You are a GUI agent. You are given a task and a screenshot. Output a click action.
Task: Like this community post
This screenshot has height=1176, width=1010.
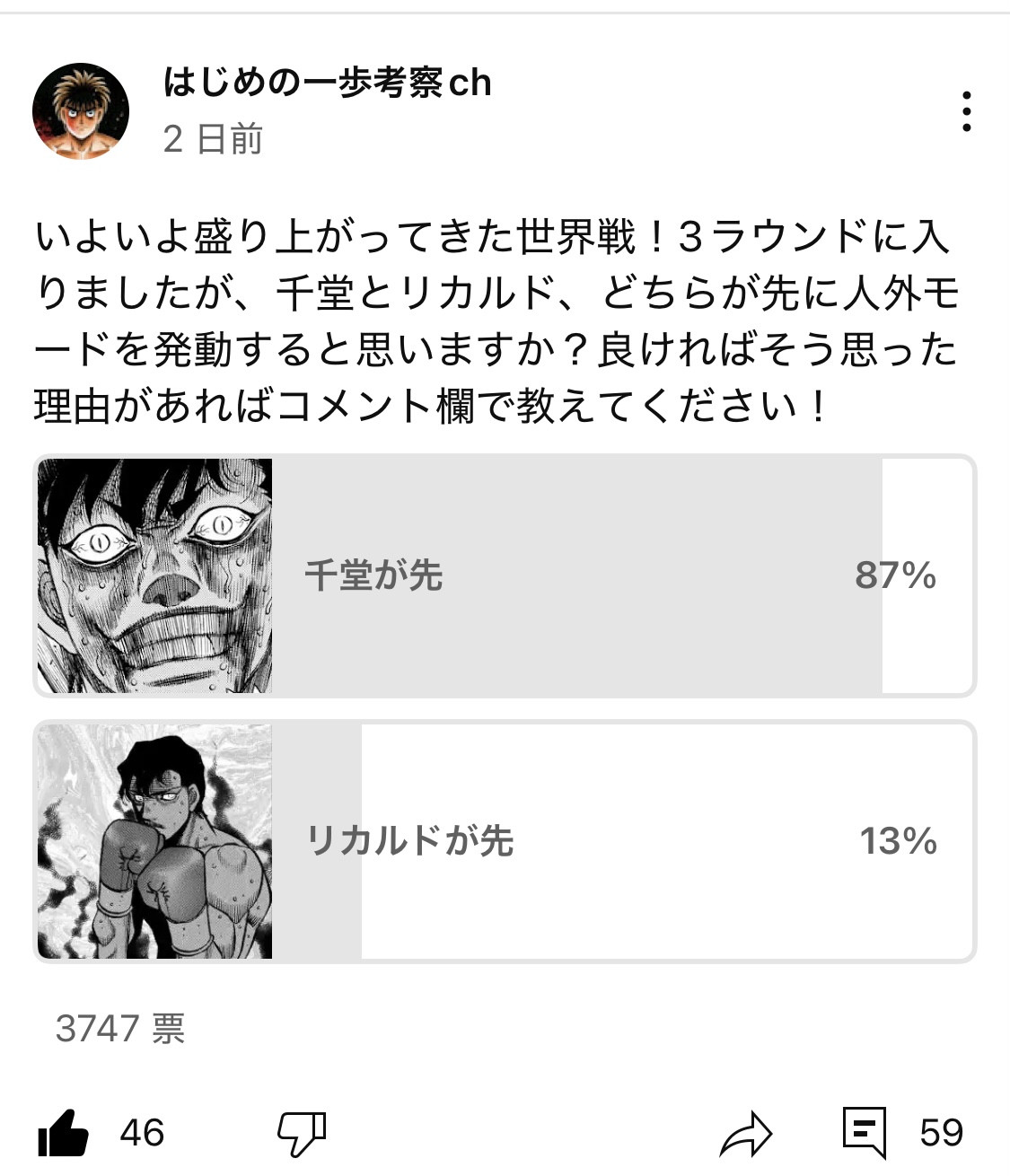(x=63, y=1133)
